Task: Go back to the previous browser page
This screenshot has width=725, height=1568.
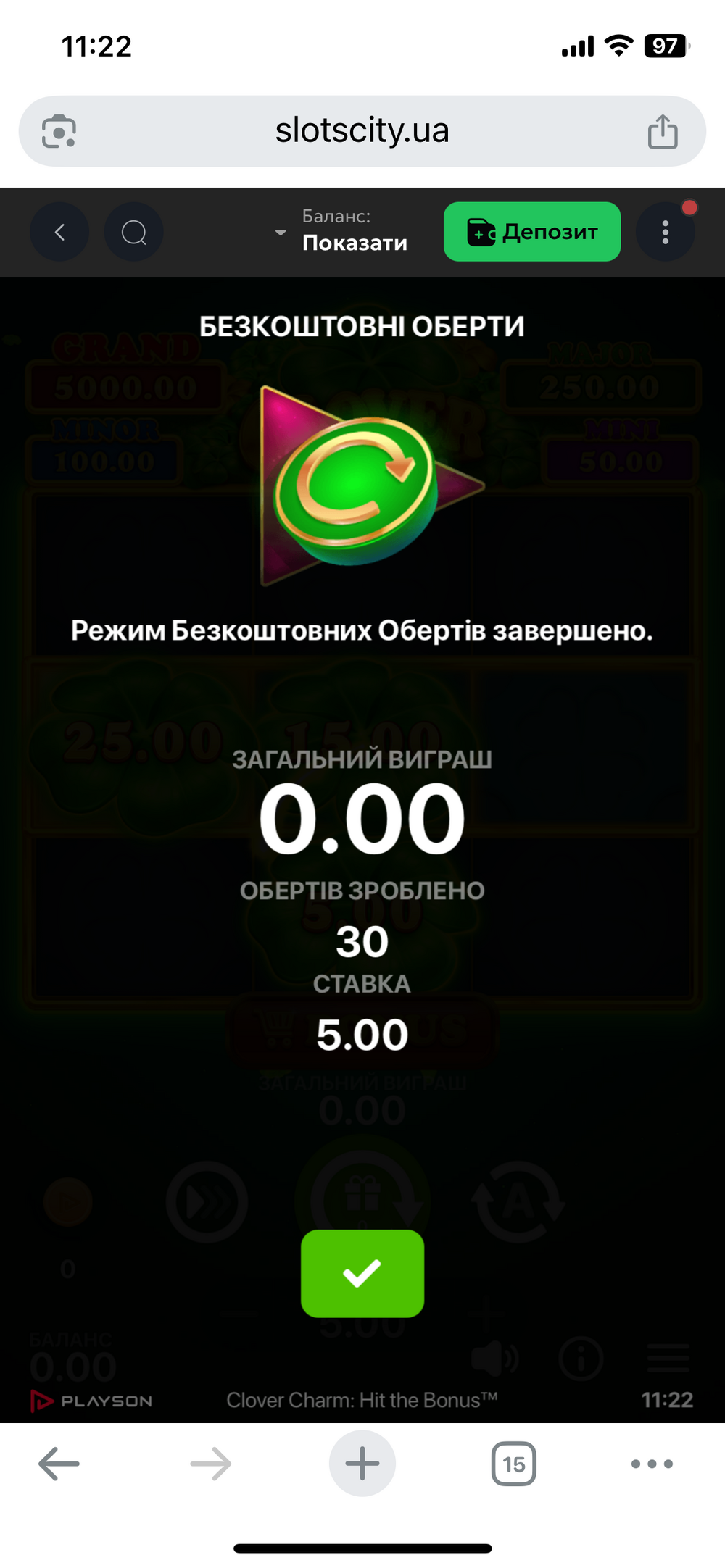Action: (59, 1464)
